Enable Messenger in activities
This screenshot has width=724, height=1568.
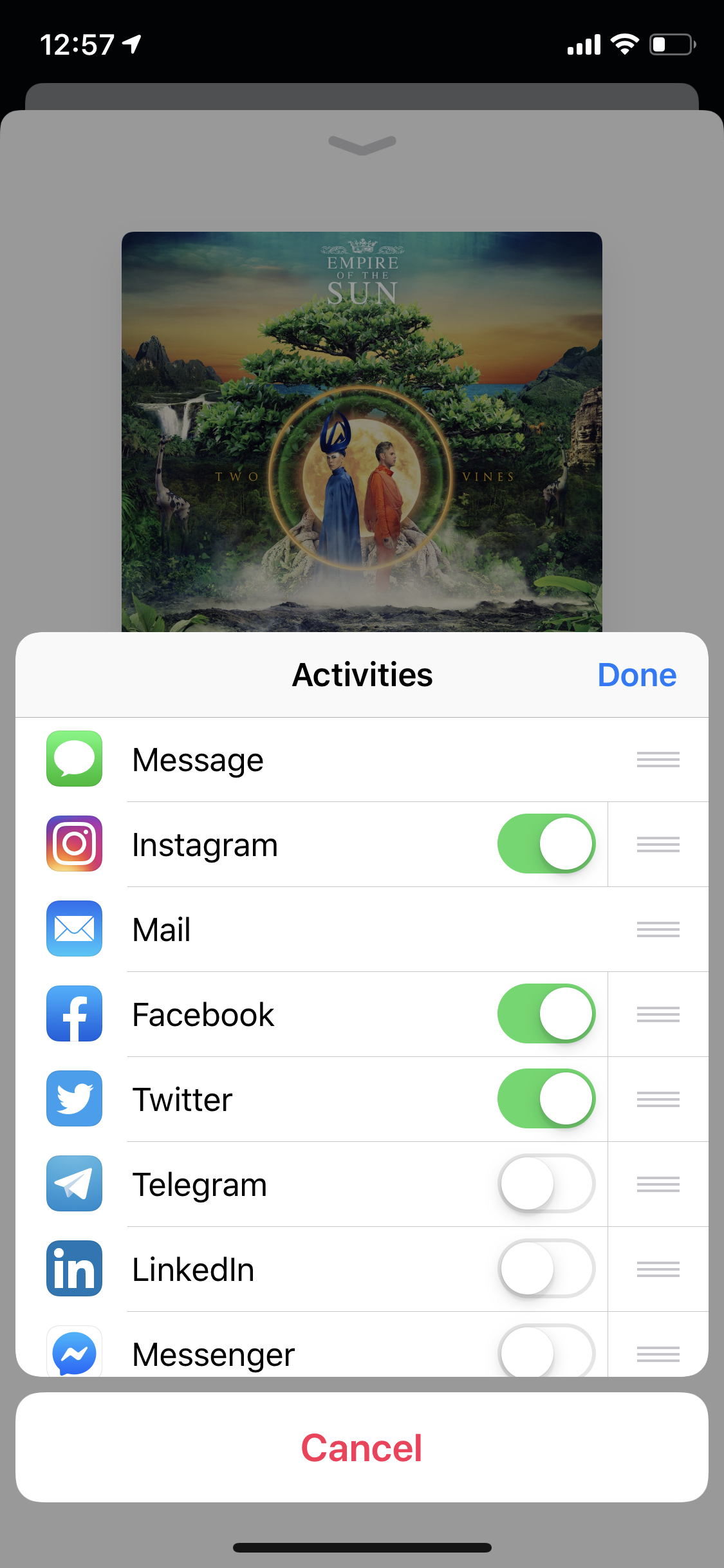[546, 1352]
